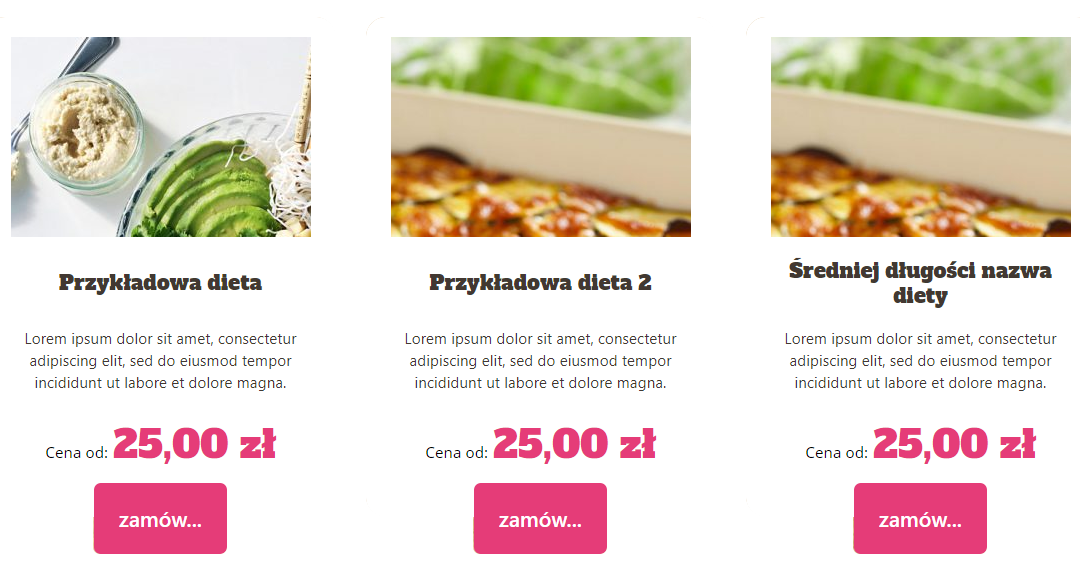The height and width of the screenshot is (570, 1080).
Task: Order the Przykładowa dieta plan
Action: pos(160,519)
